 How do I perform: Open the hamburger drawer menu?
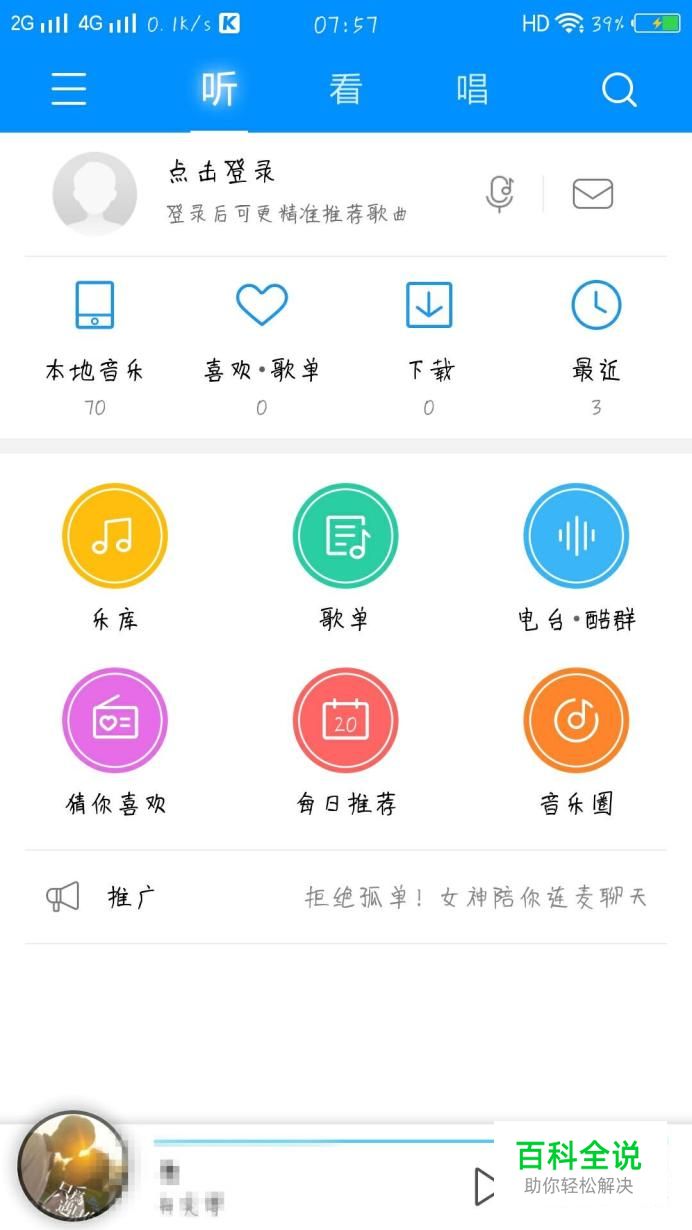(69, 90)
